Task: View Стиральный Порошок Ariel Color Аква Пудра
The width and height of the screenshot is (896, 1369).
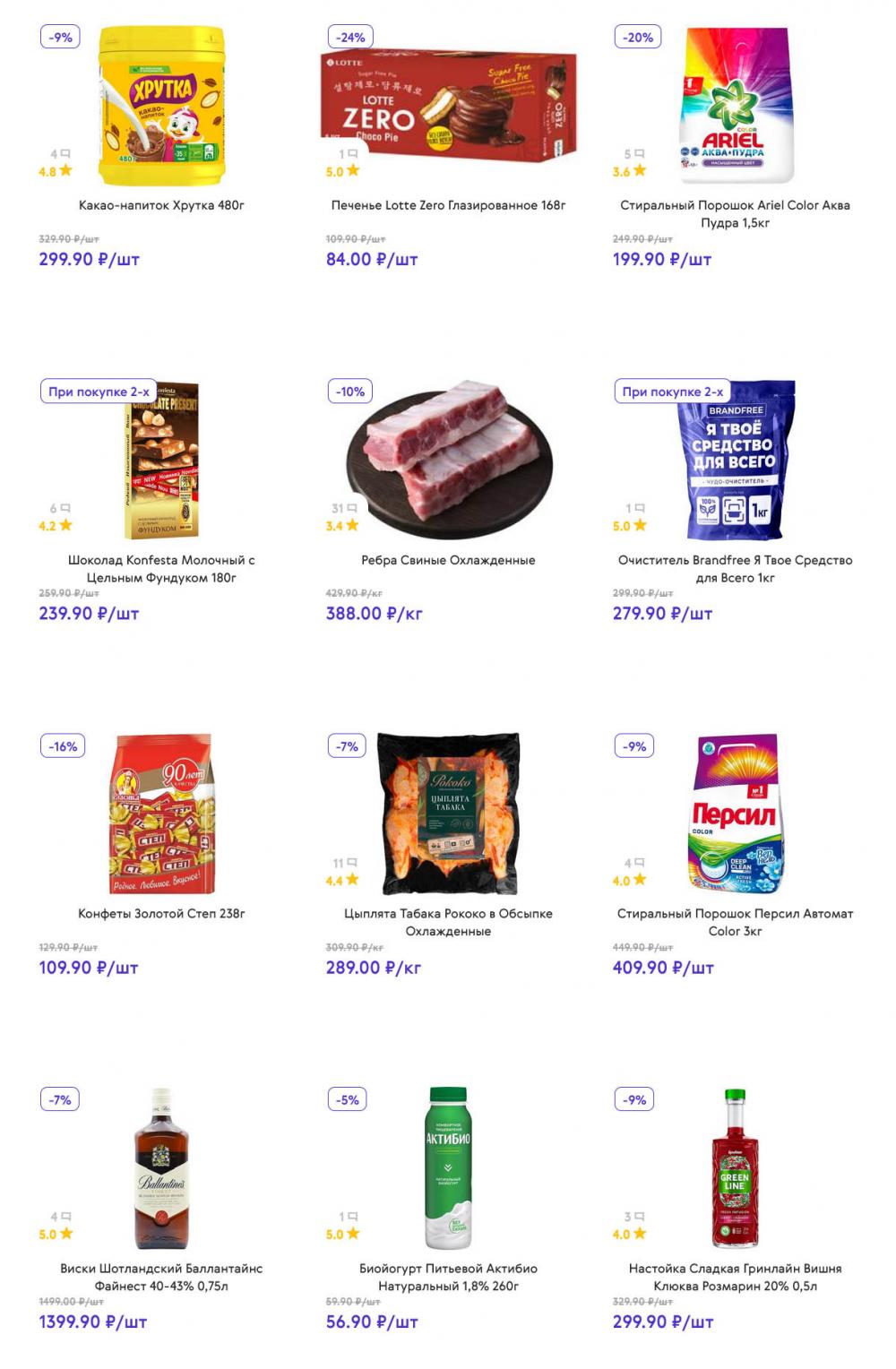Action: (x=735, y=213)
